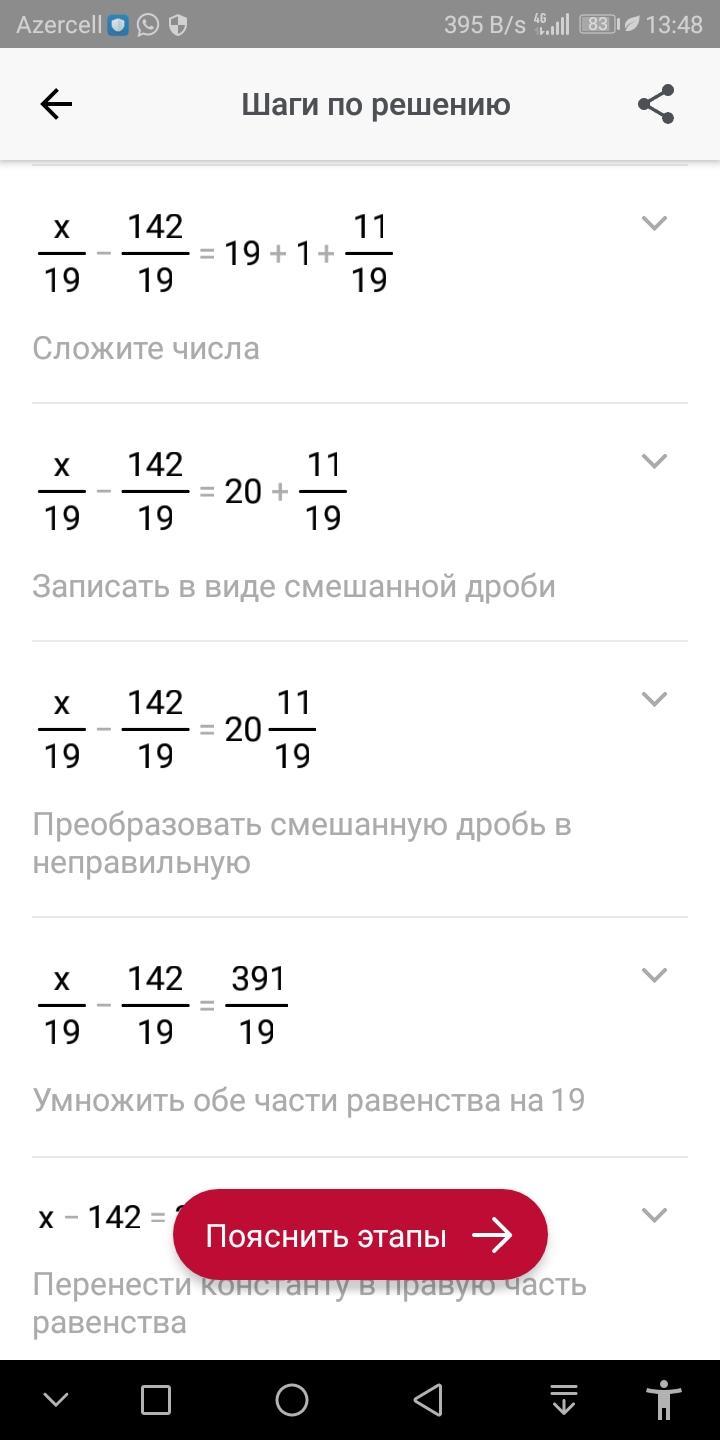Open the recent apps overview
This screenshot has height=1440, width=720.
click(x=156, y=1400)
